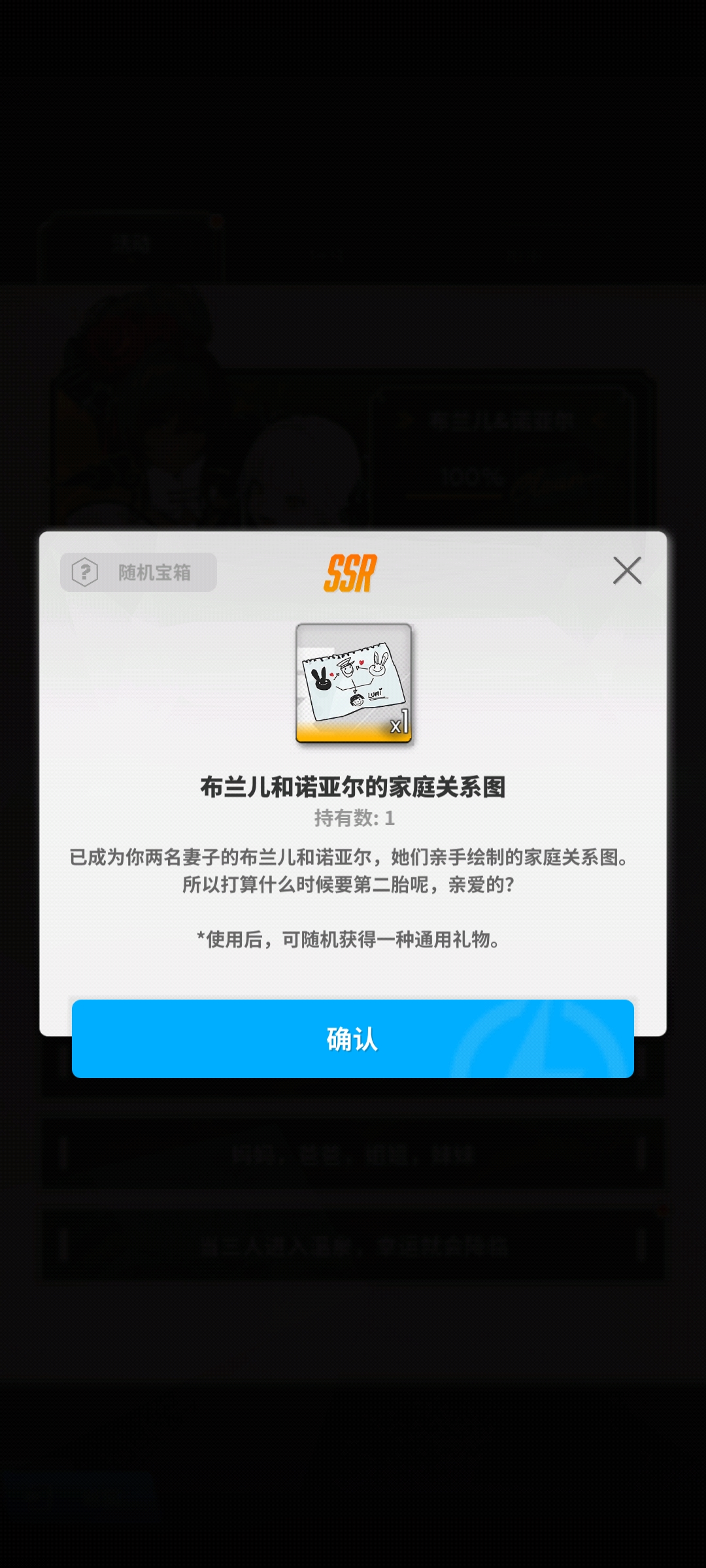Confirm with the blue 确认 button
The image size is (706, 1568).
pyautogui.click(x=352, y=1038)
